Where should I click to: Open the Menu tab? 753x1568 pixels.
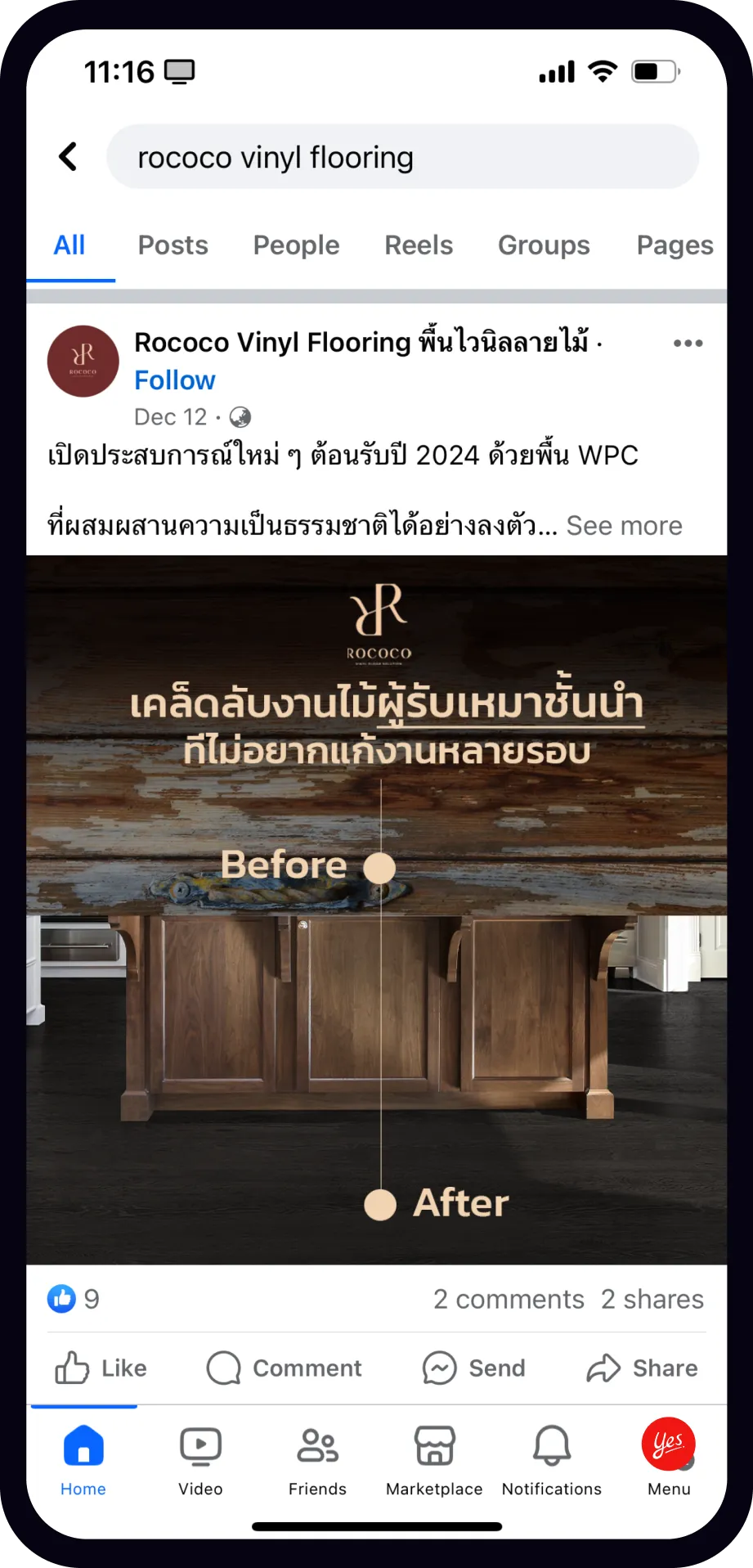[669, 1460]
